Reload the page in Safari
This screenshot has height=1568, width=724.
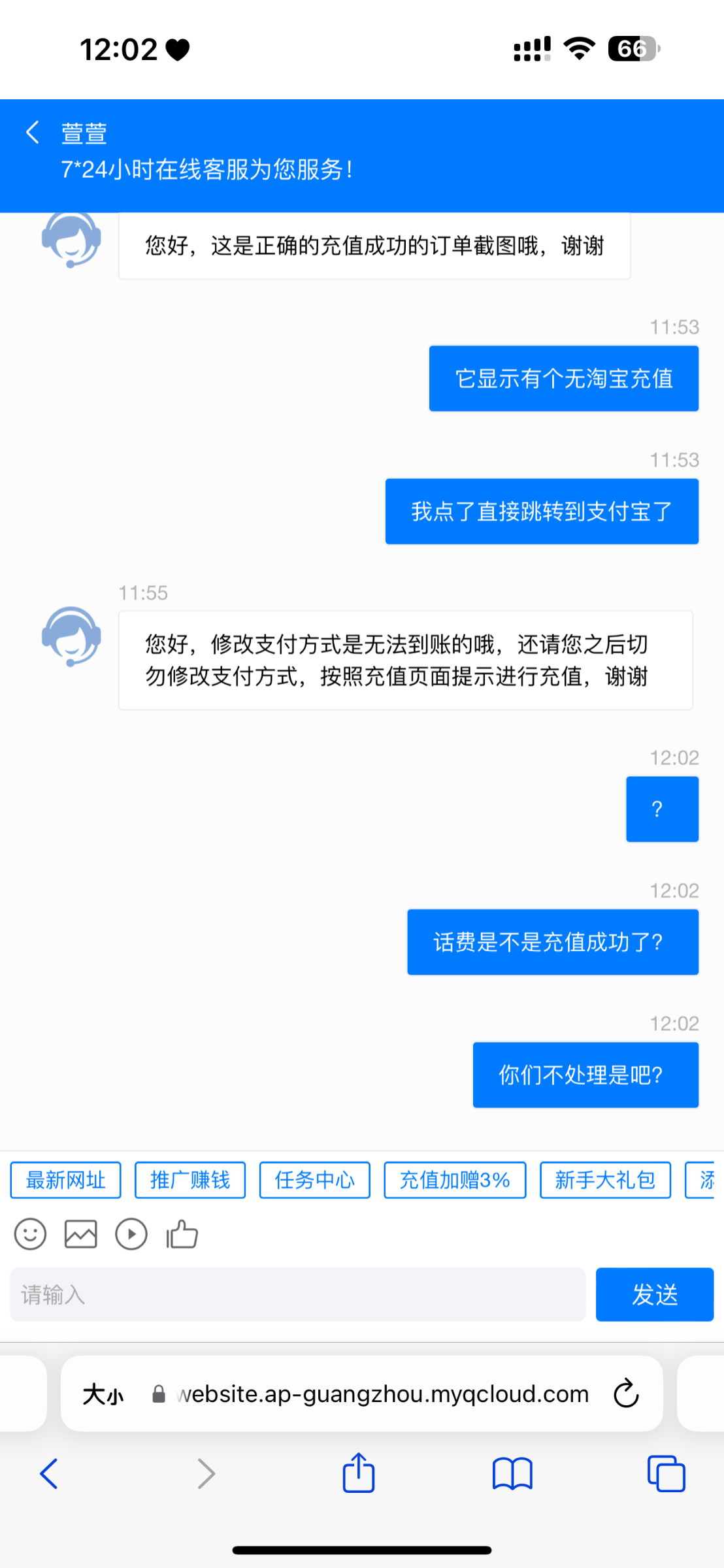pyautogui.click(x=626, y=1394)
